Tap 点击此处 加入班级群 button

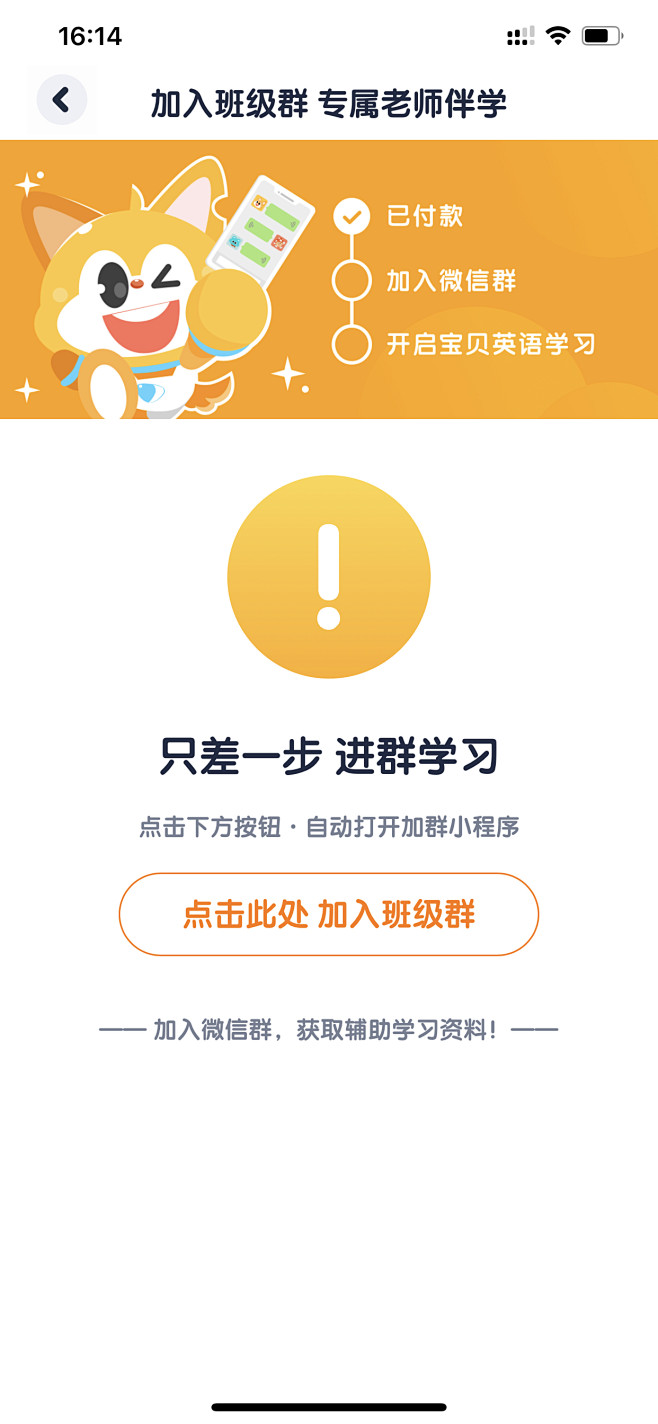329,914
